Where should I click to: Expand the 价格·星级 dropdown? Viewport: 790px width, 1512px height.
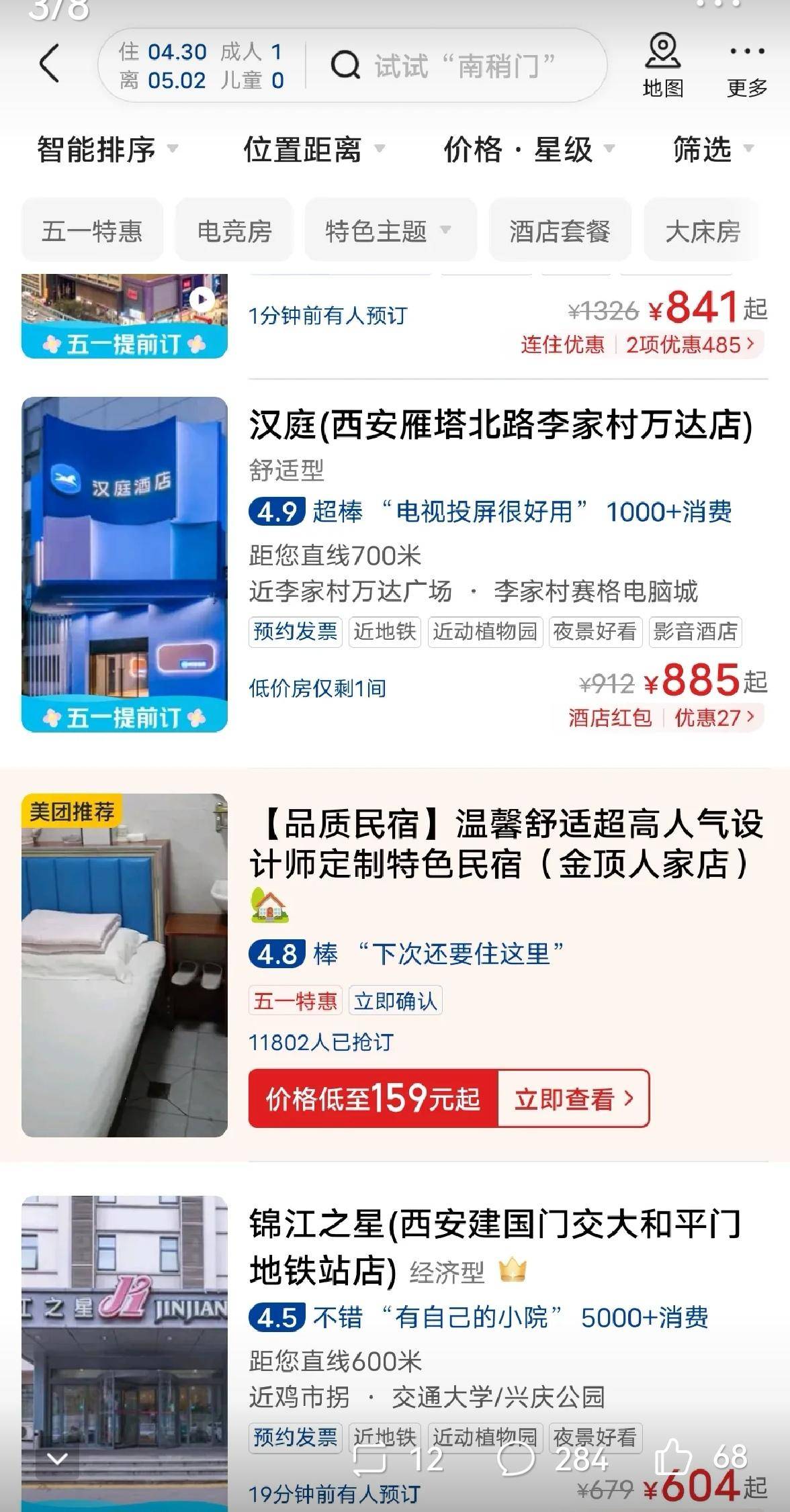(x=528, y=149)
